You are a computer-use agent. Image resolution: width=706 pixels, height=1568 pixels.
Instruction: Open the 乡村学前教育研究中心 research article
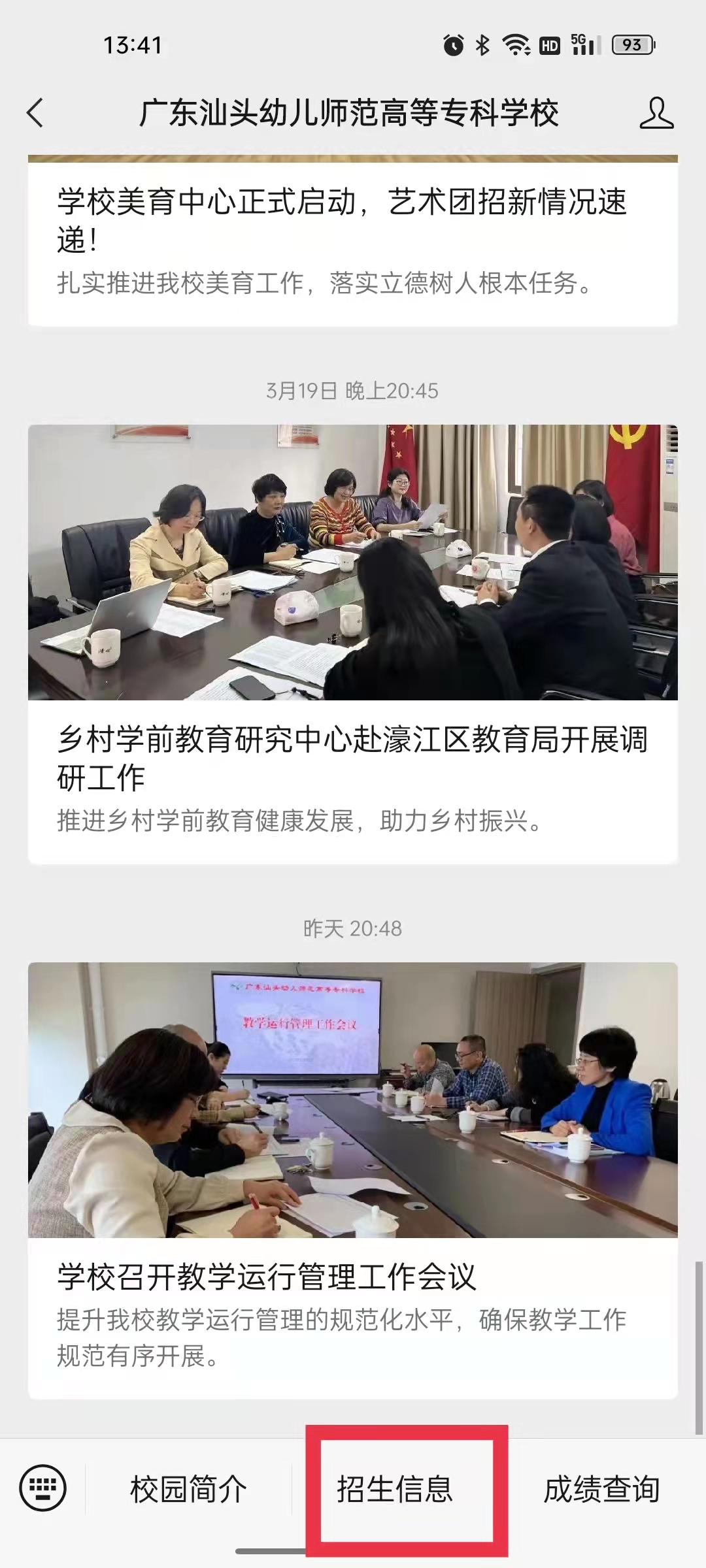click(352, 758)
